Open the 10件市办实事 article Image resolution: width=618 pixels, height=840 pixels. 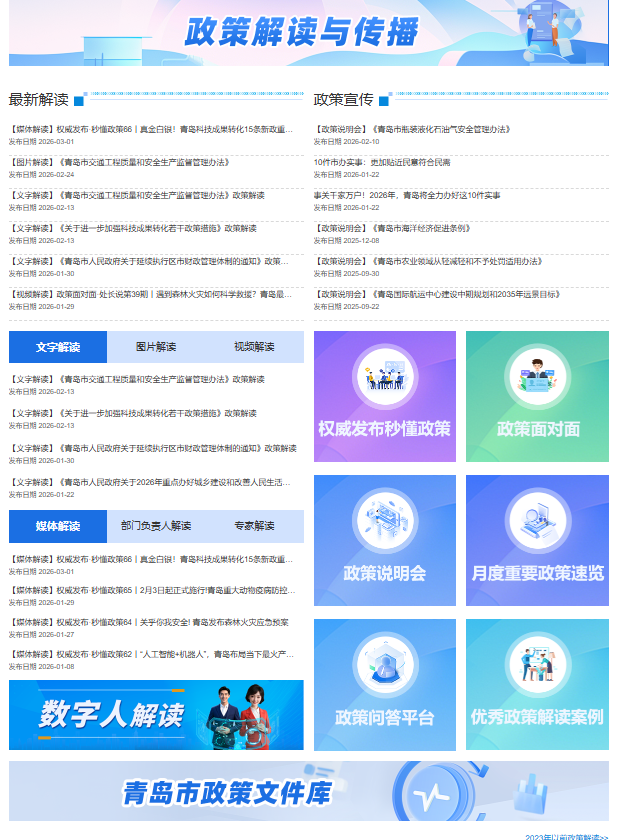click(x=382, y=162)
